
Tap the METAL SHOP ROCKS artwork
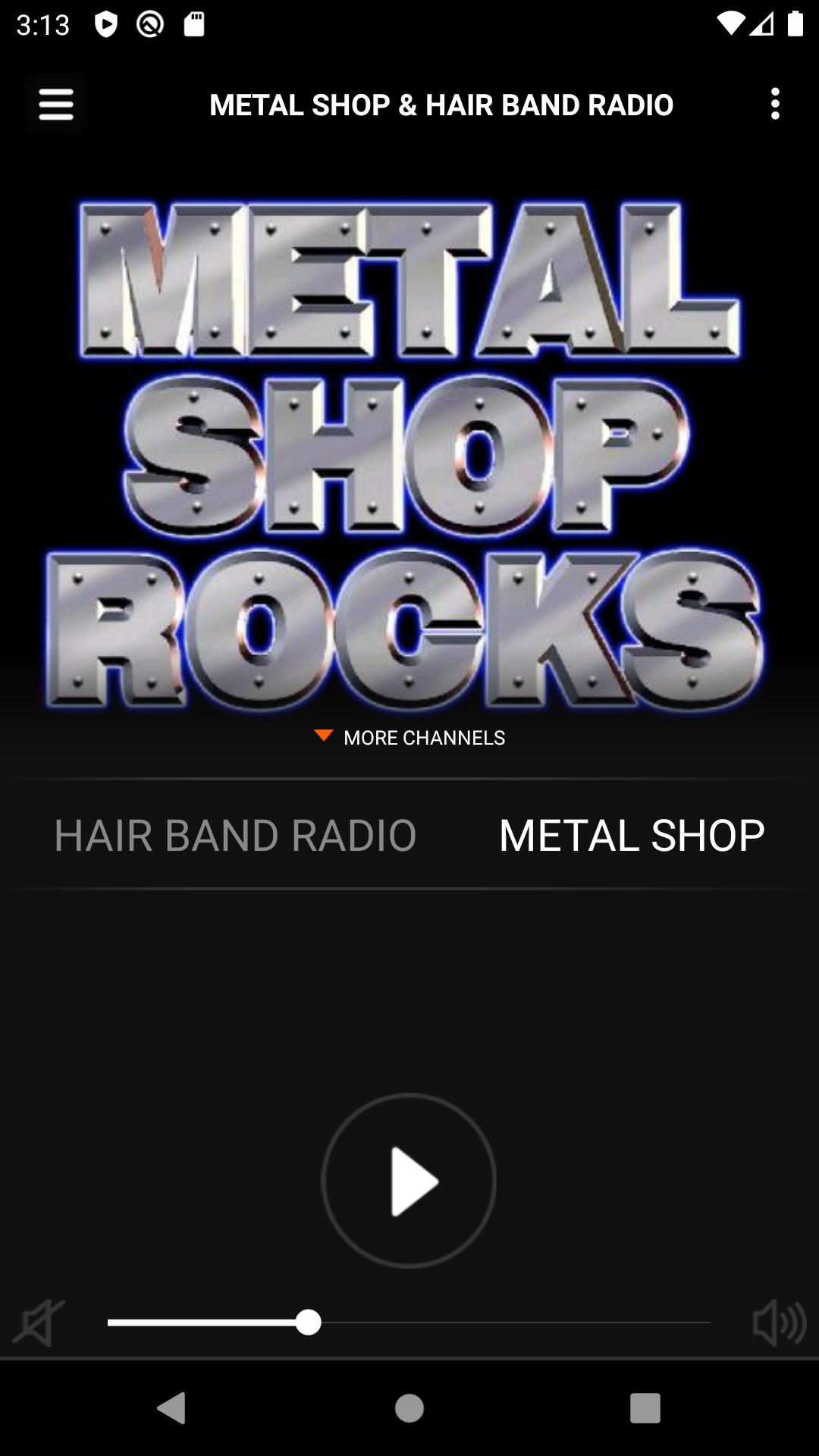pyautogui.click(x=409, y=447)
